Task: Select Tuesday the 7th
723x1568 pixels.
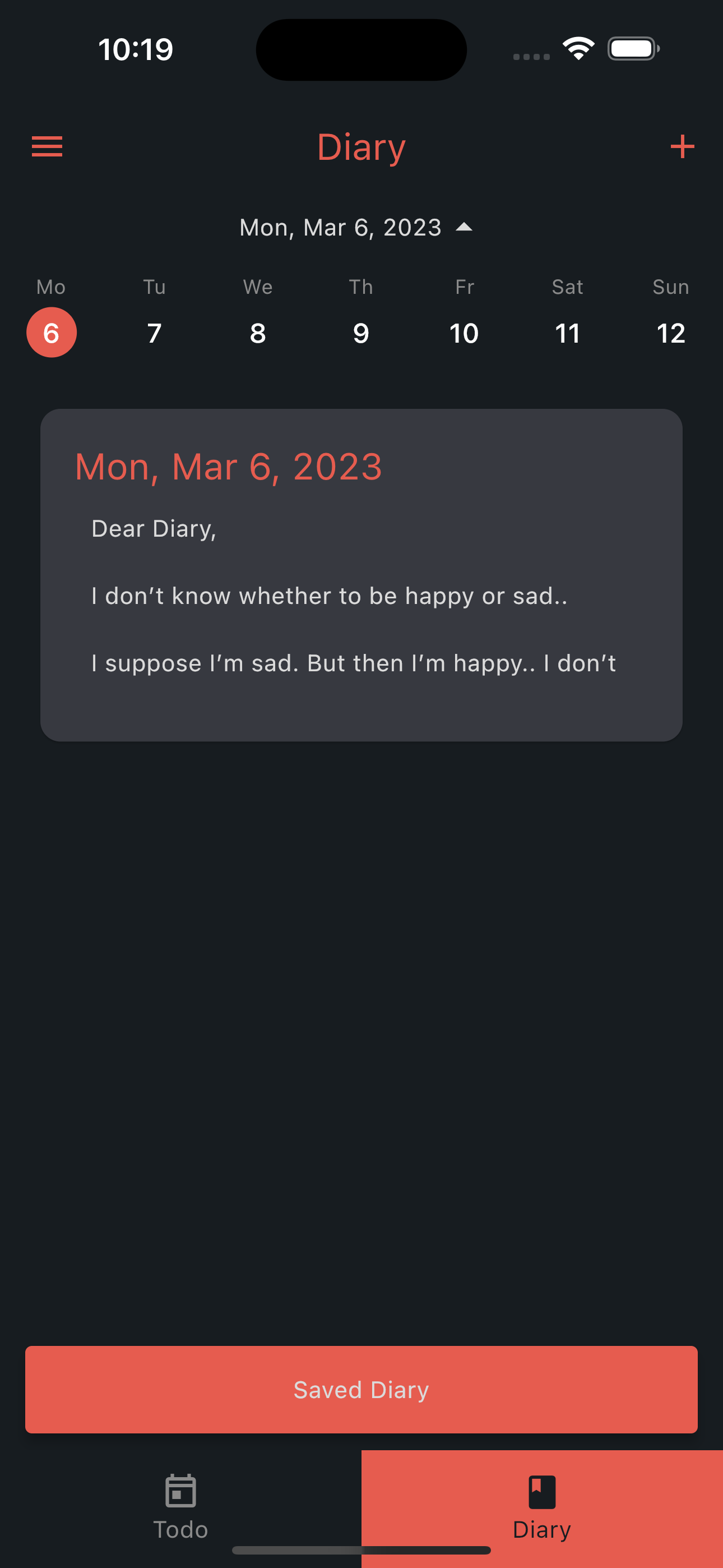Action: 155,333
